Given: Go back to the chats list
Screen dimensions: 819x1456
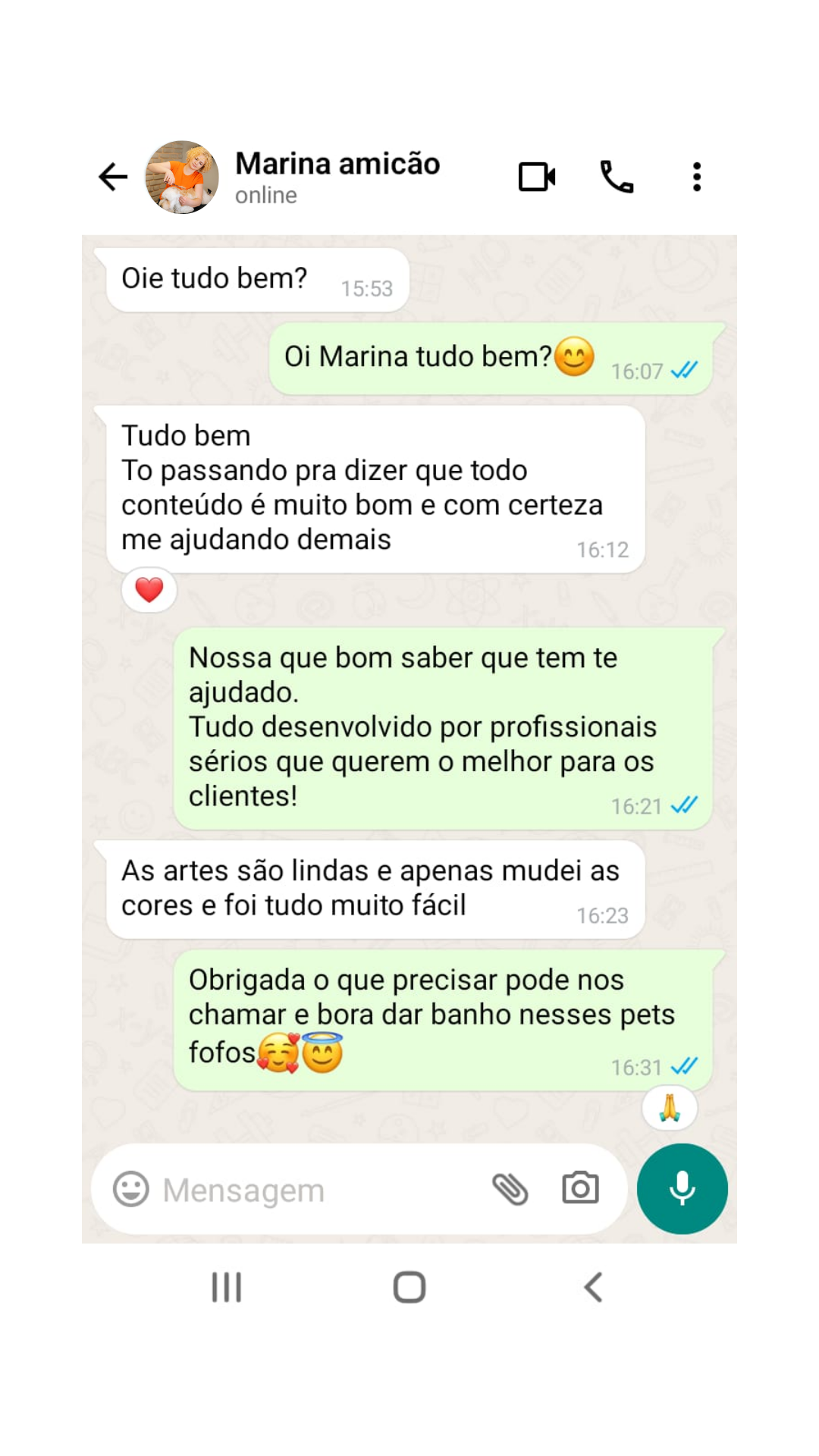Looking at the screenshot, I should coord(111,176).
